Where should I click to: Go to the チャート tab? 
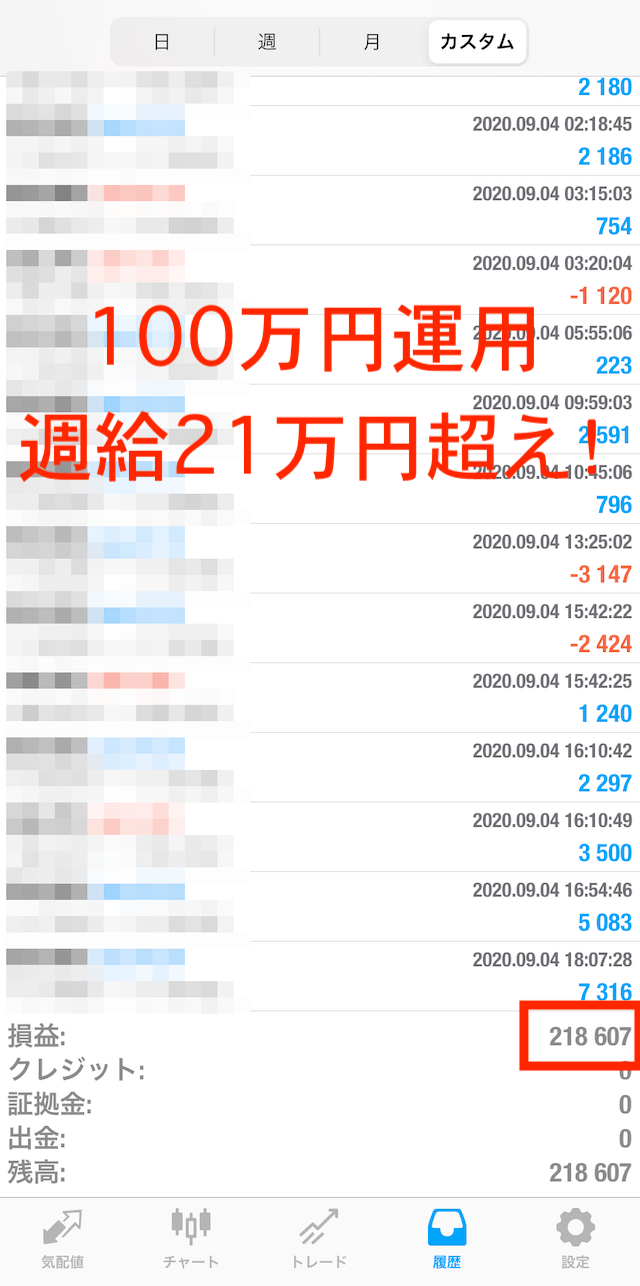[x=191, y=1239]
